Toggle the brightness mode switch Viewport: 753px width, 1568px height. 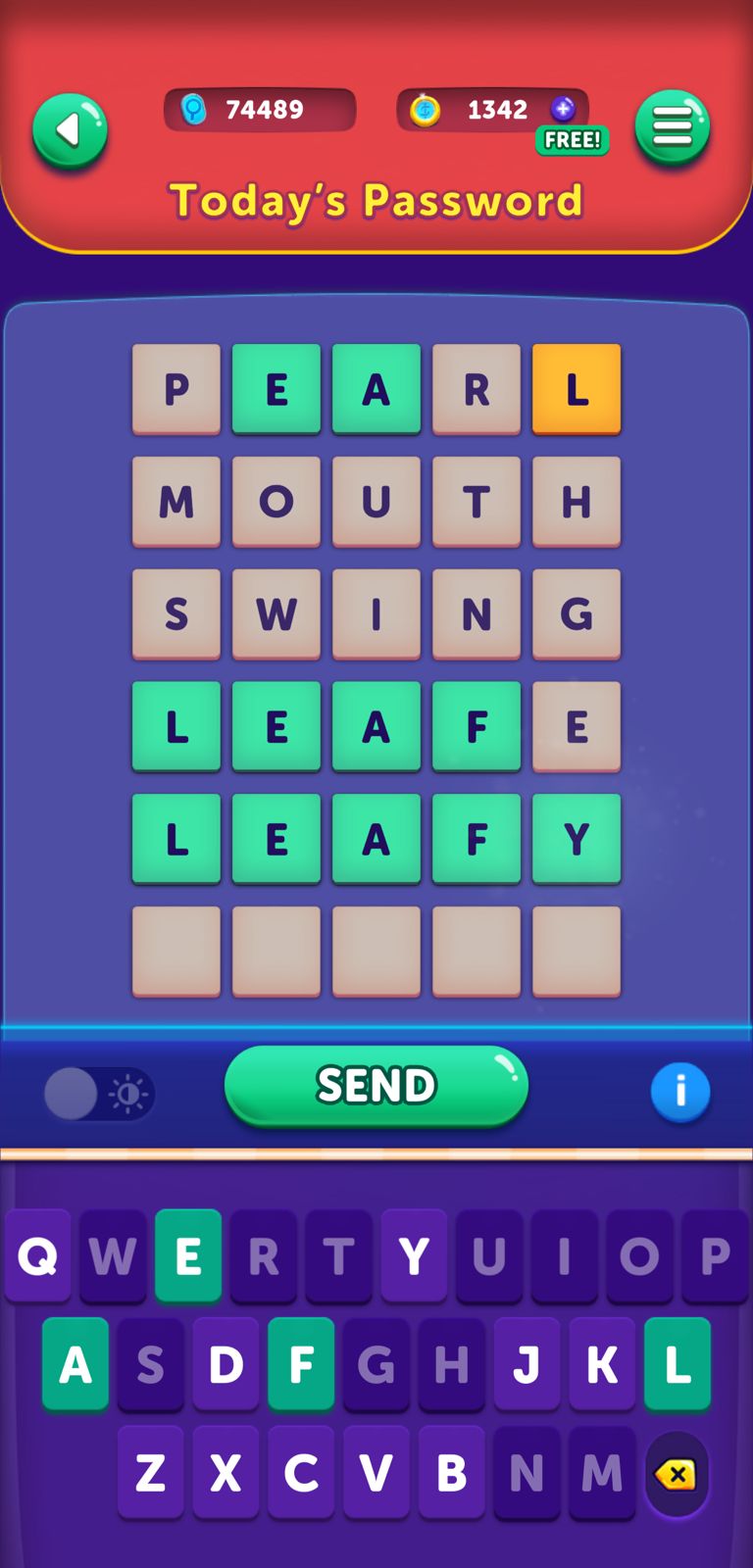coord(98,1093)
